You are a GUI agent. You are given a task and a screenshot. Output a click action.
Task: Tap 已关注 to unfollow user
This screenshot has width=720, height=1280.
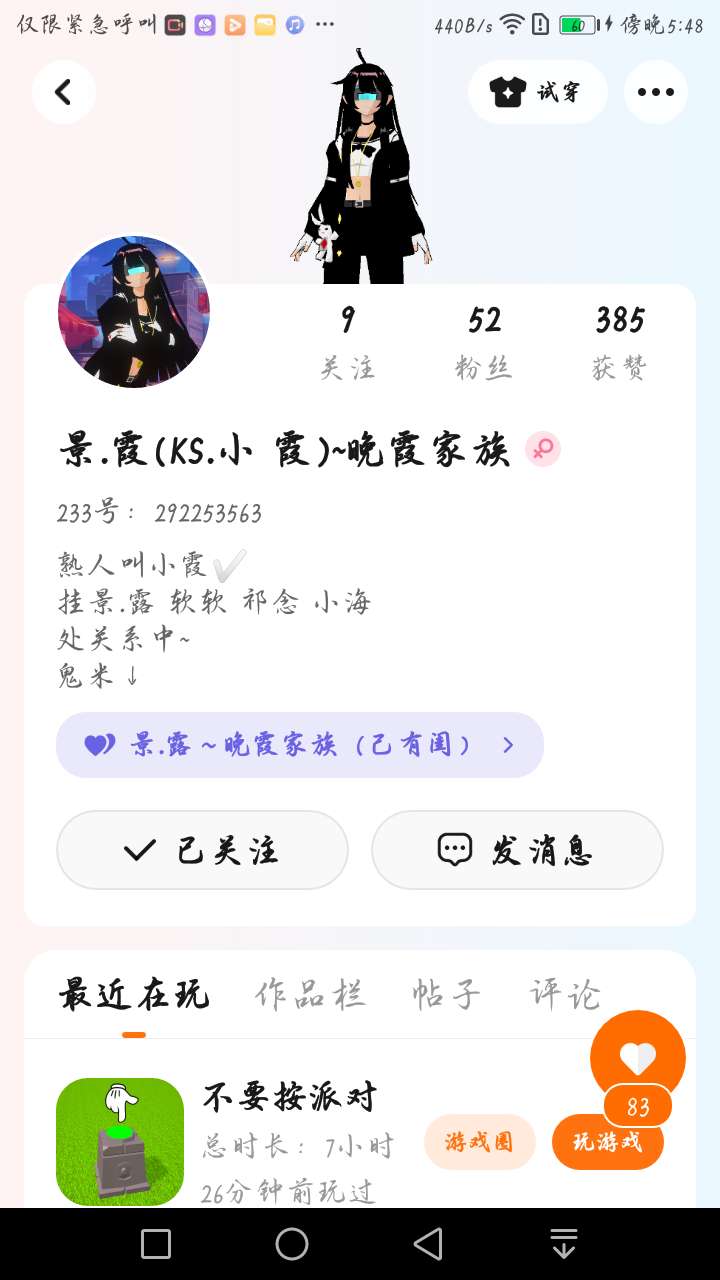(202, 850)
